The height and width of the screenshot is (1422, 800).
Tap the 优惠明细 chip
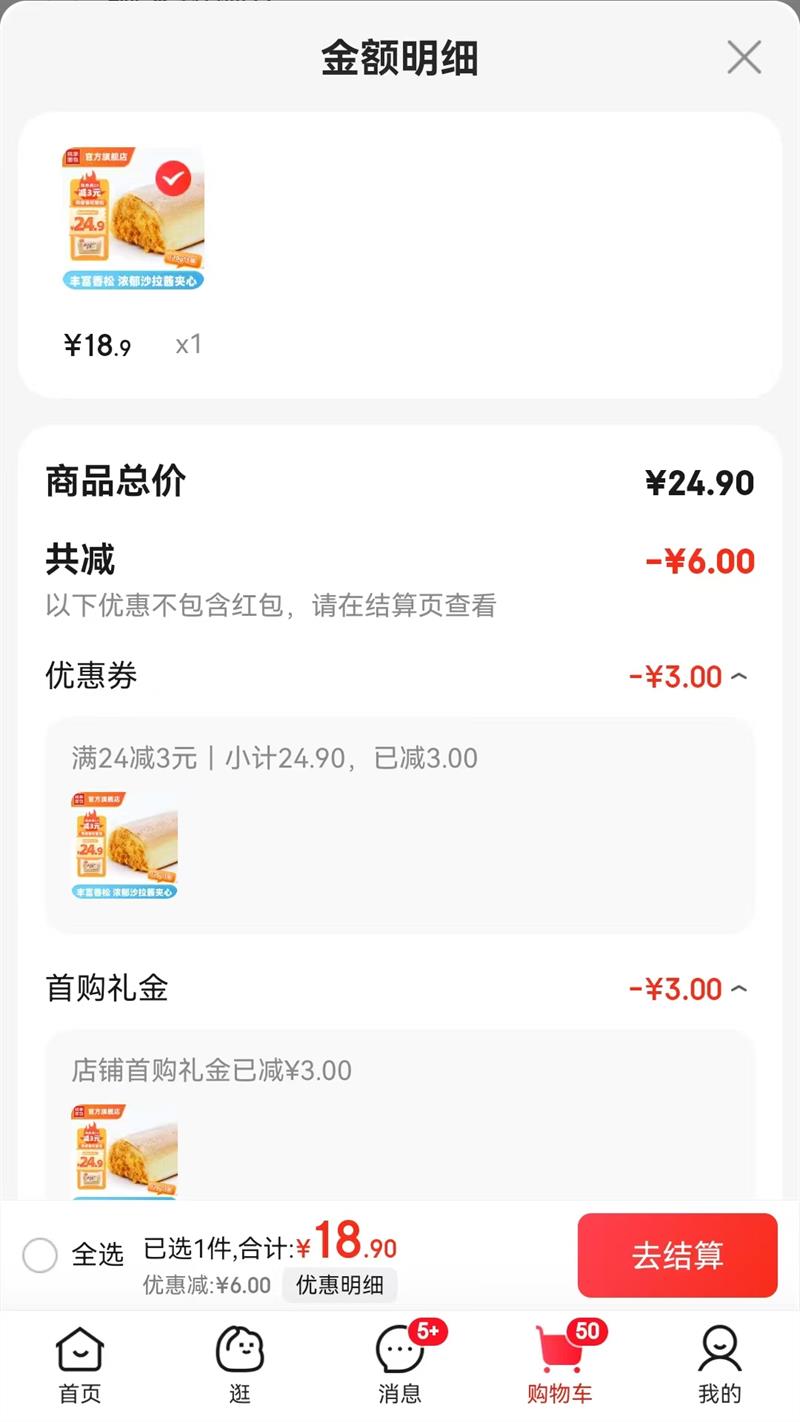pyautogui.click(x=339, y=1285)
